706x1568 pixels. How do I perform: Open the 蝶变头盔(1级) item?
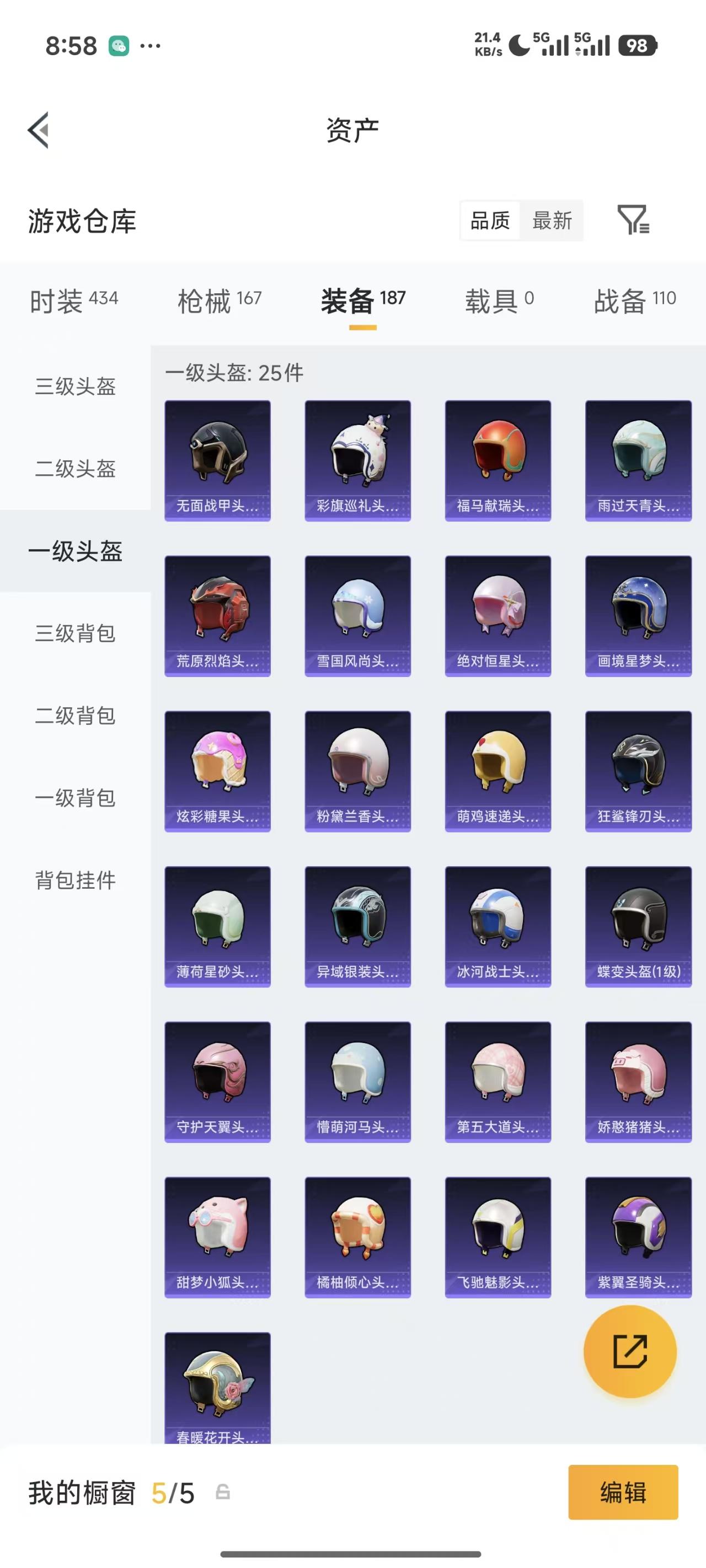(638, 926)
